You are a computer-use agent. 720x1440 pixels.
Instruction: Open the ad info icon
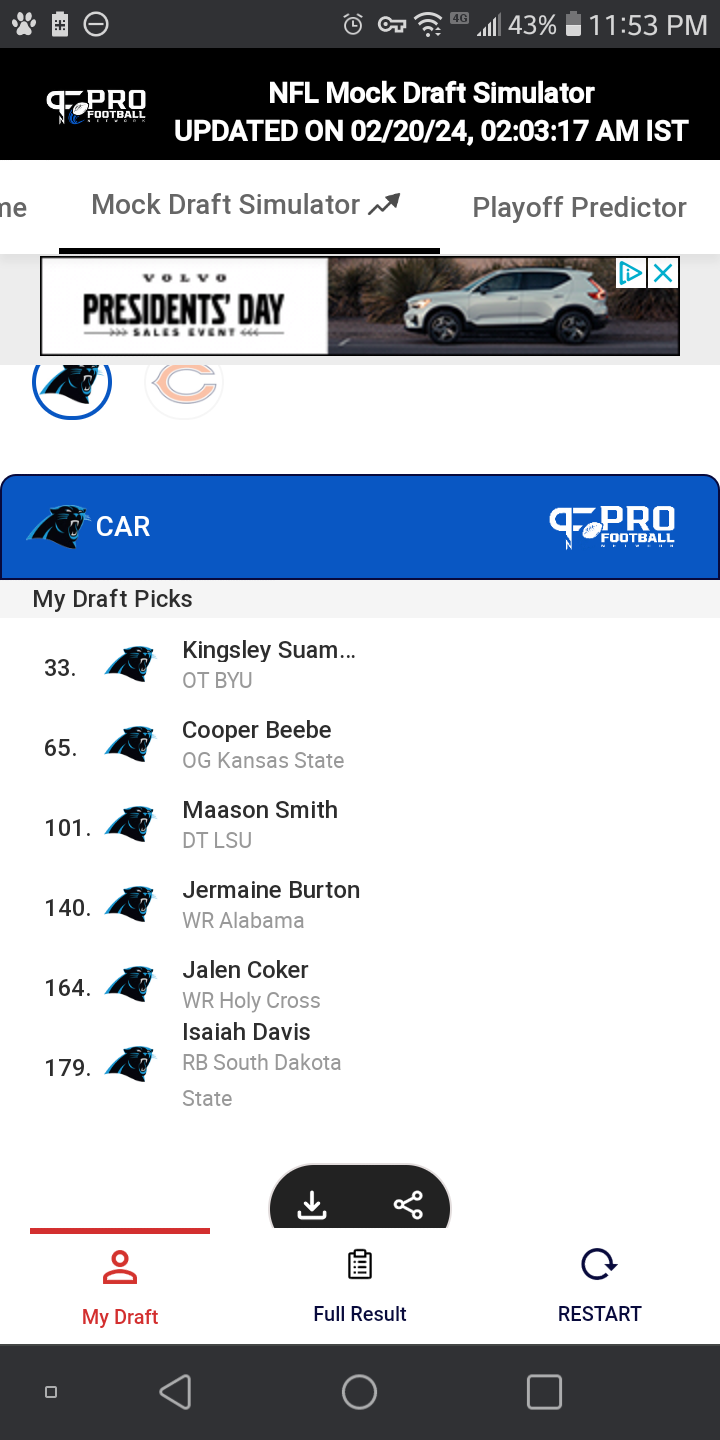coord(630,273)
